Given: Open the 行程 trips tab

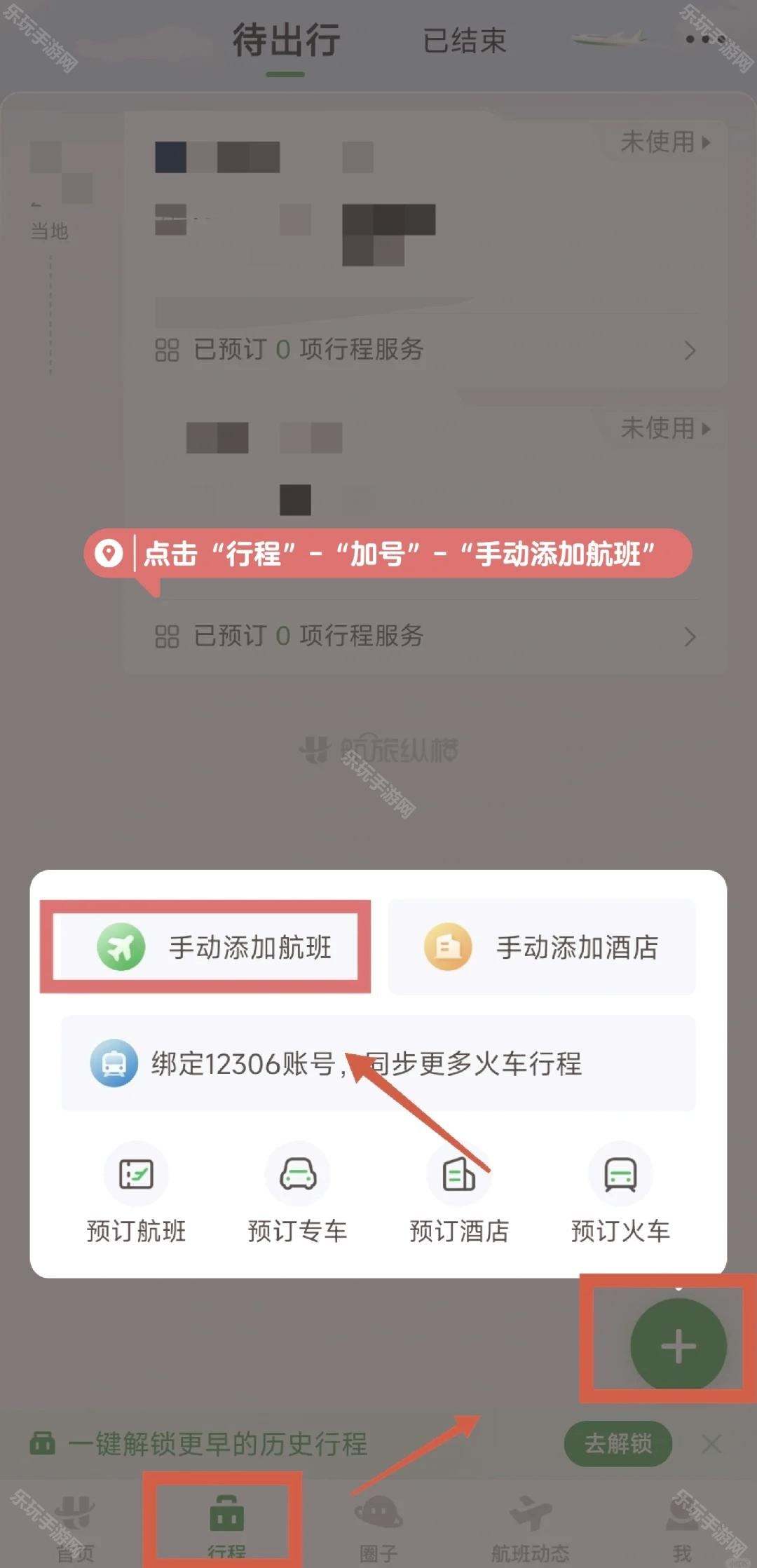Looking at the screenshot, I should (226, 1528).
